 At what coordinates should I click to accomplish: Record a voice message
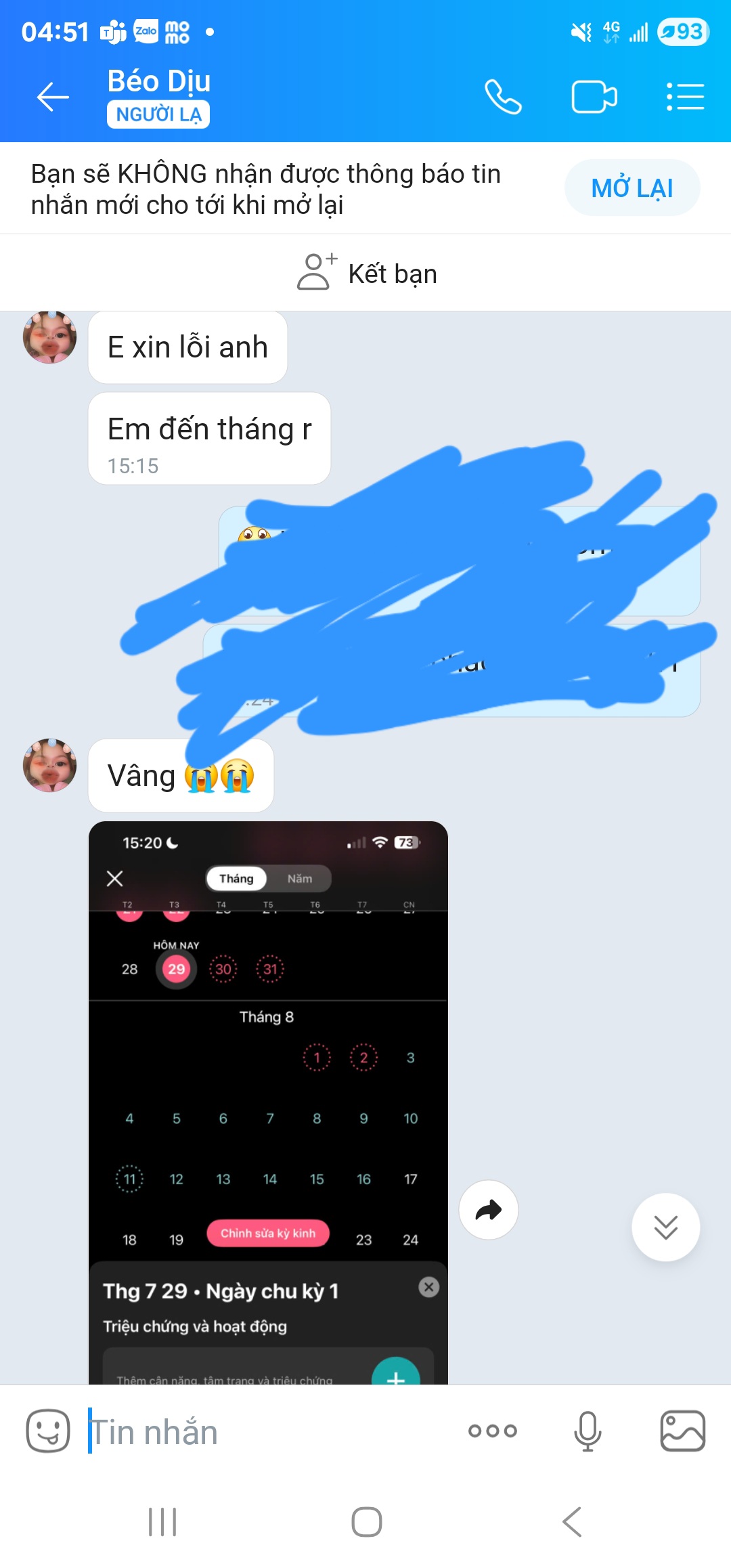click(587, 1431)
